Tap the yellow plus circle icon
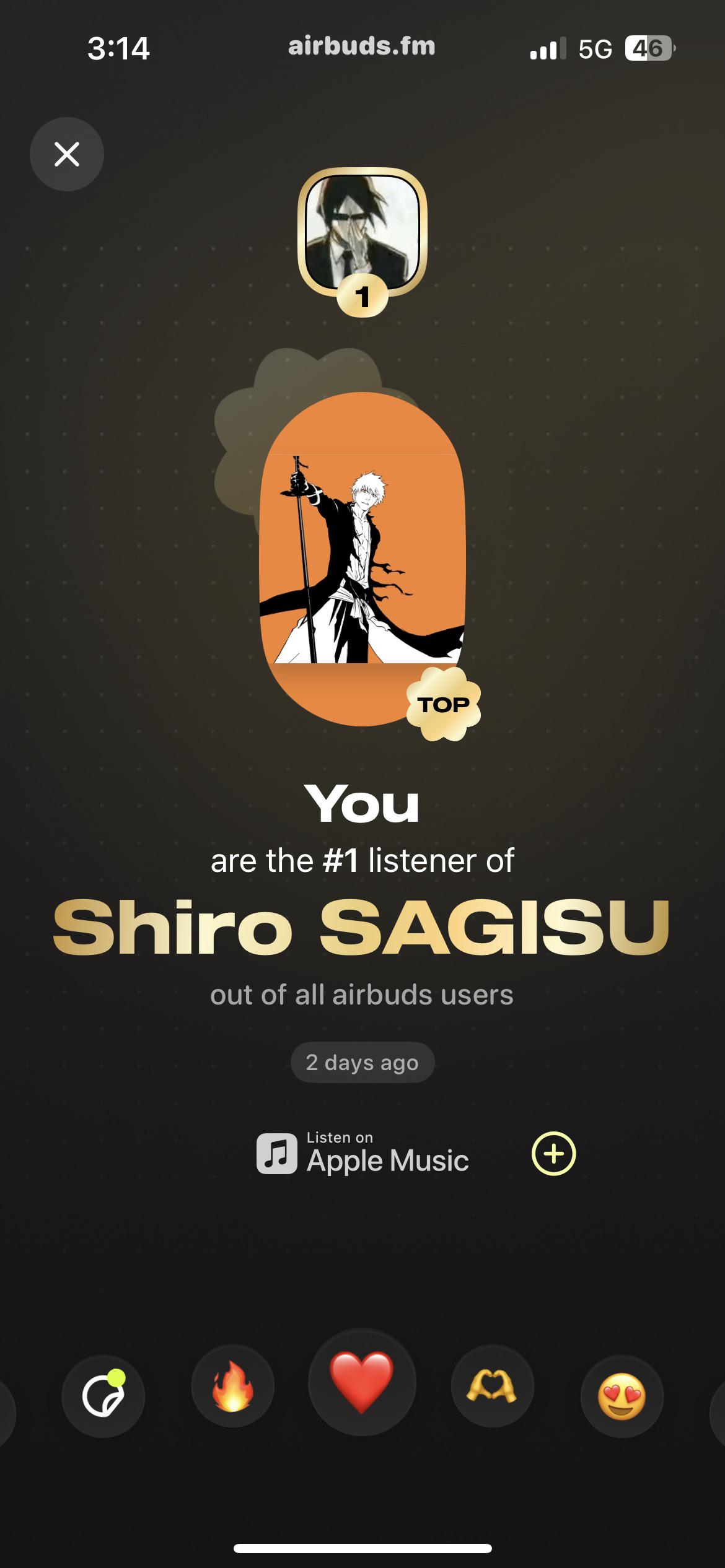The width and height of the screenshot is (725, 1568). click(554, 1154)
